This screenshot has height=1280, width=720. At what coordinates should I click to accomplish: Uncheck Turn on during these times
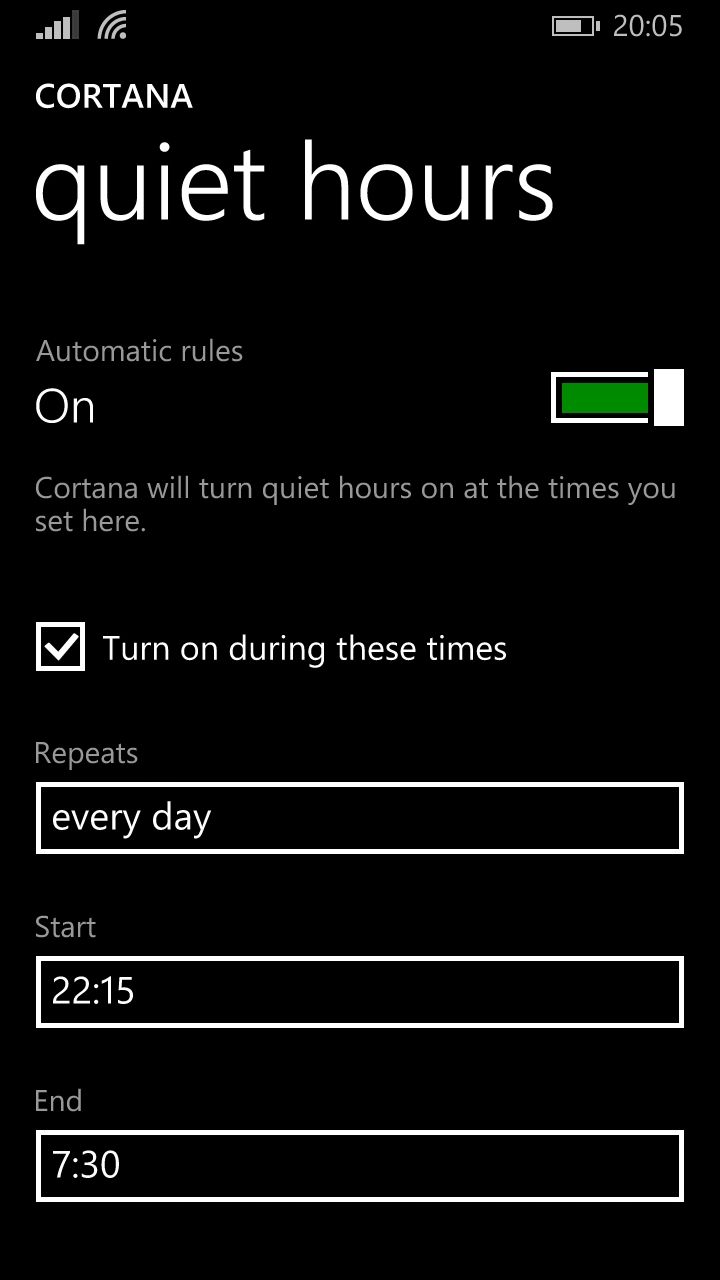(61, 646)
